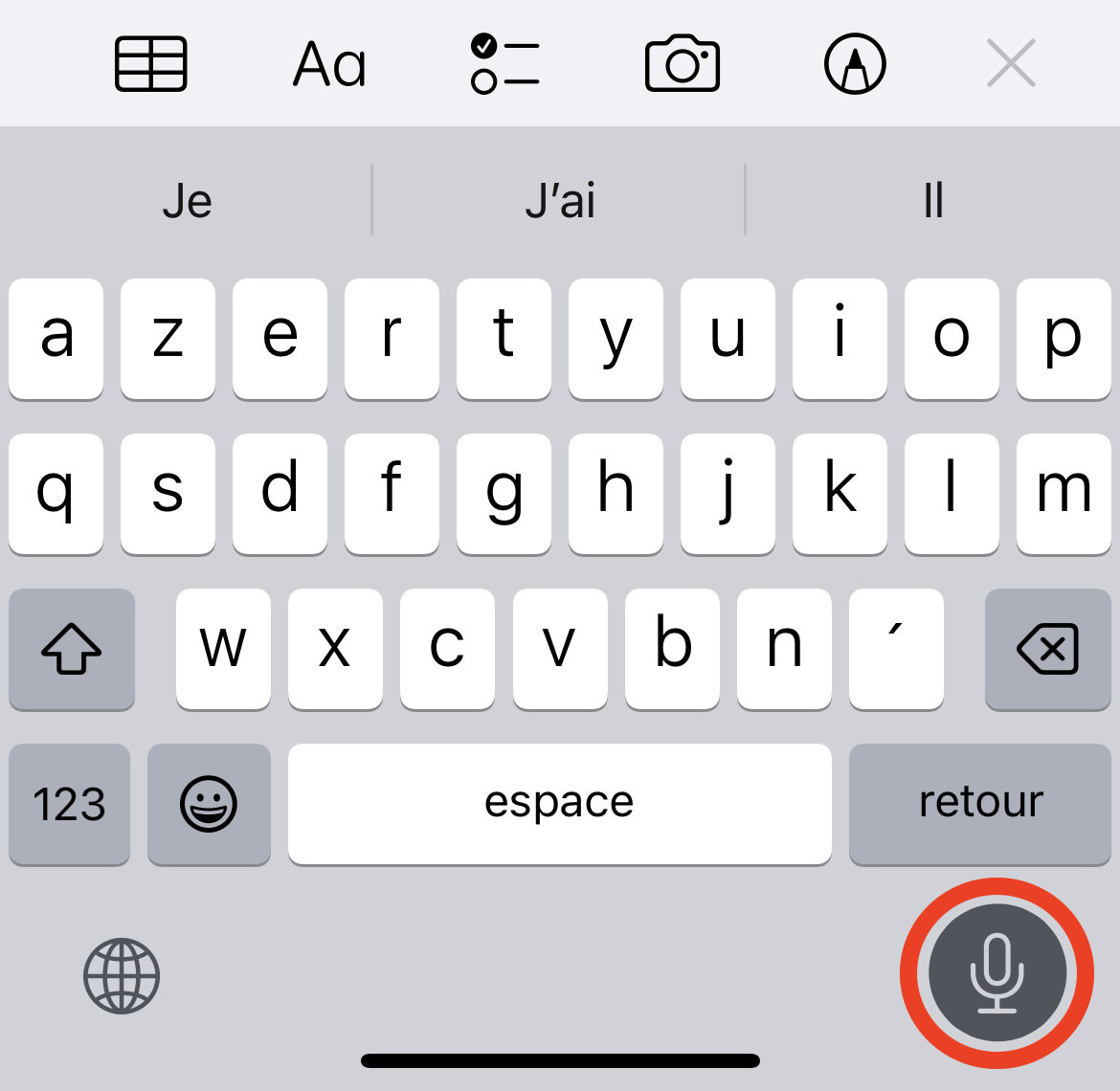Enable the shift key

[x=72, y=649]
